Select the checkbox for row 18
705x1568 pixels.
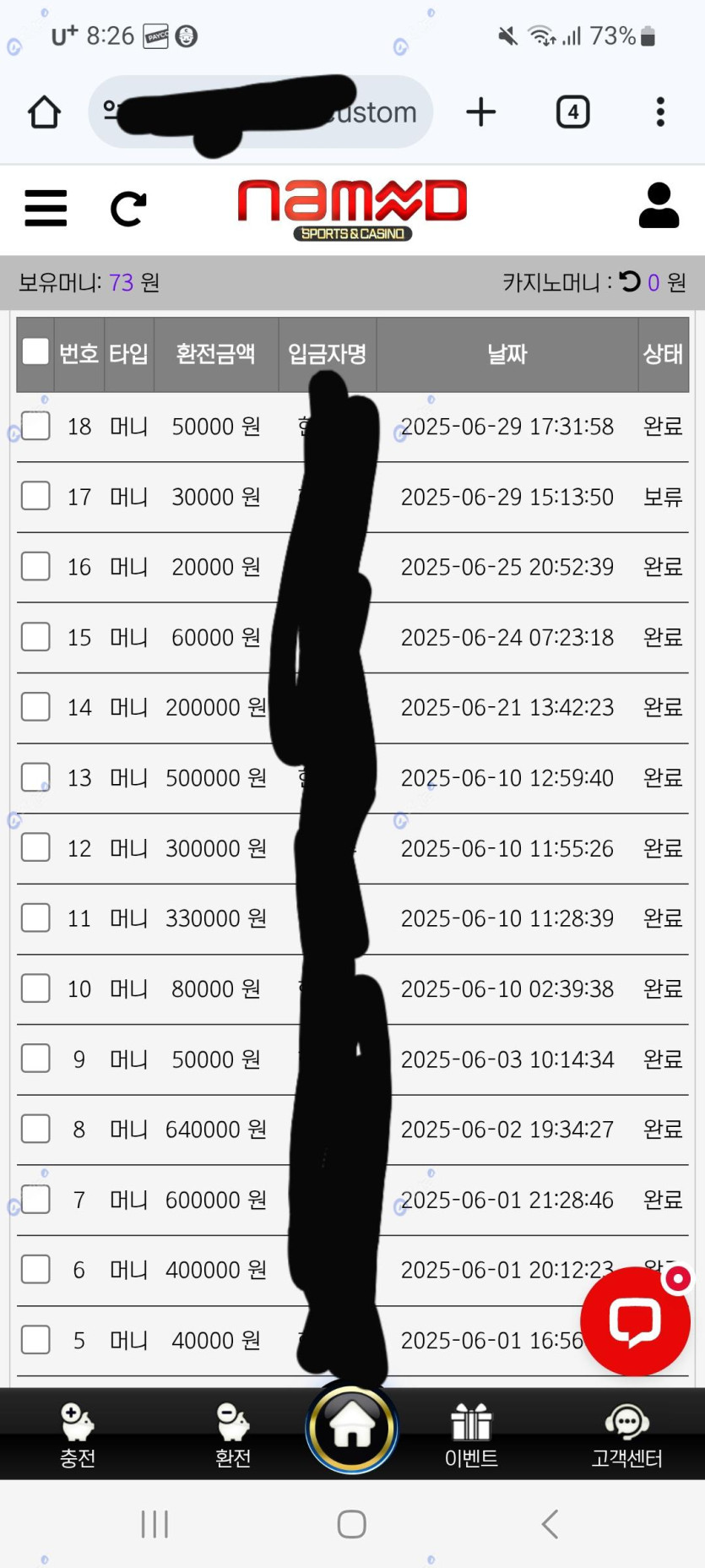pyautogui.click(x=35, y=426)
